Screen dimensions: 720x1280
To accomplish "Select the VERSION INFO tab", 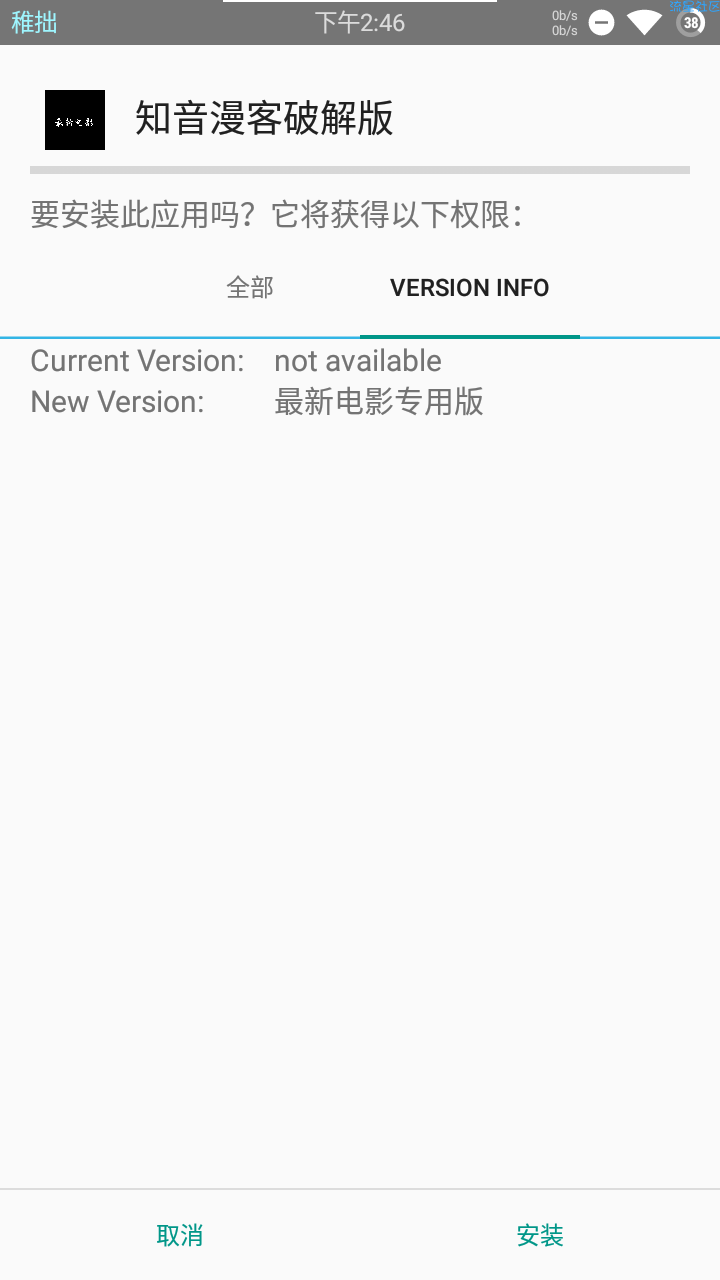I will [x=469, y=288].
